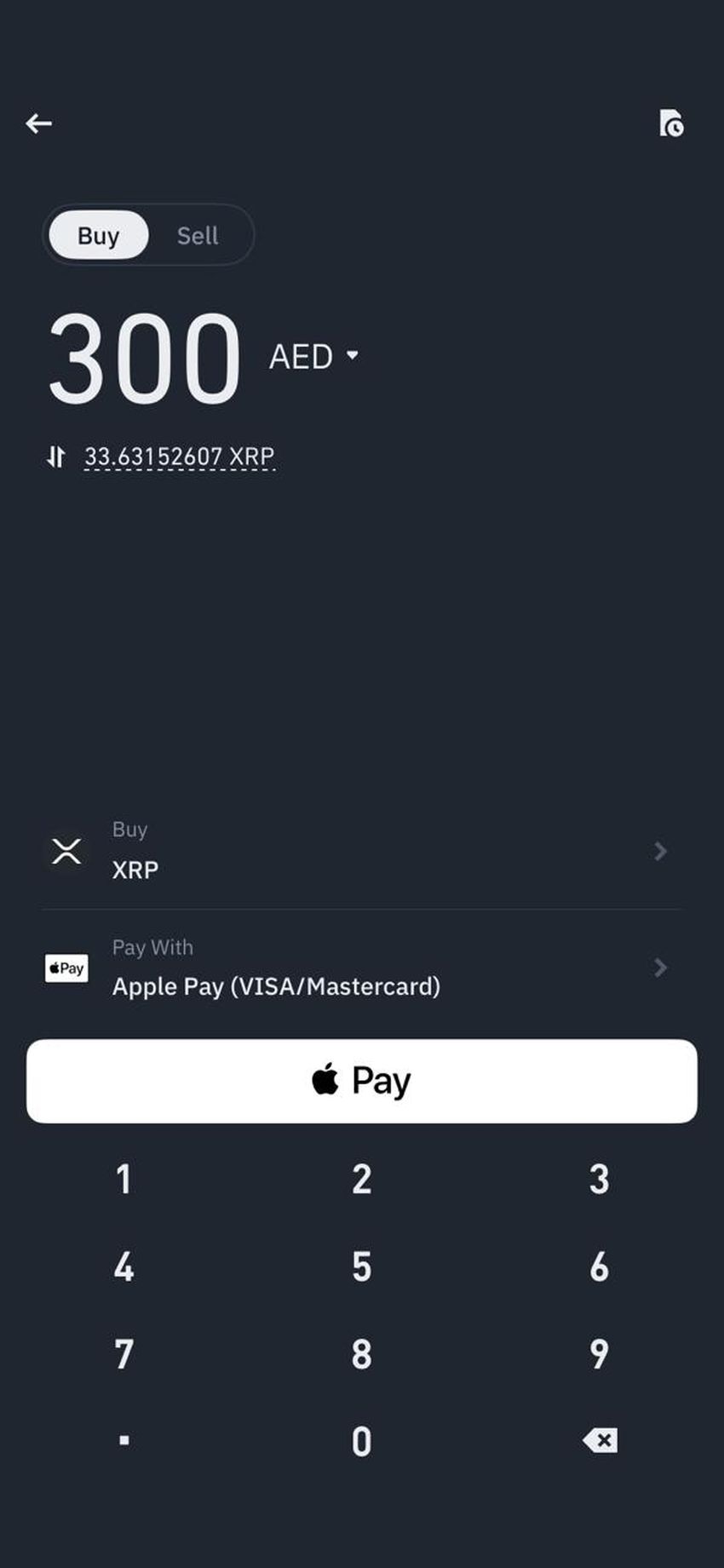724x1568 pixels.
Task: Swap the input to the XRP amount
Action: 56,457
